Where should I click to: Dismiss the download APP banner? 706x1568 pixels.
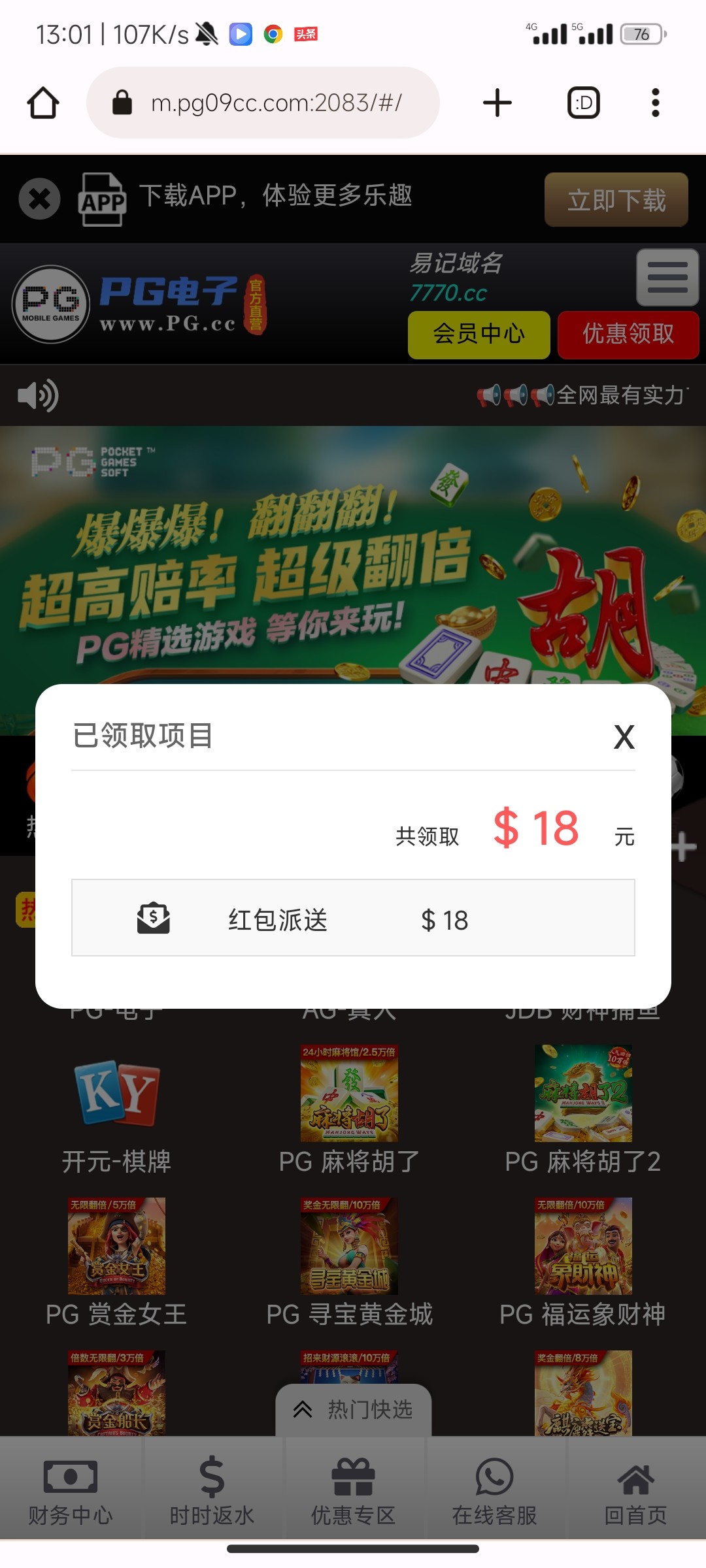[x=39, y=197]
